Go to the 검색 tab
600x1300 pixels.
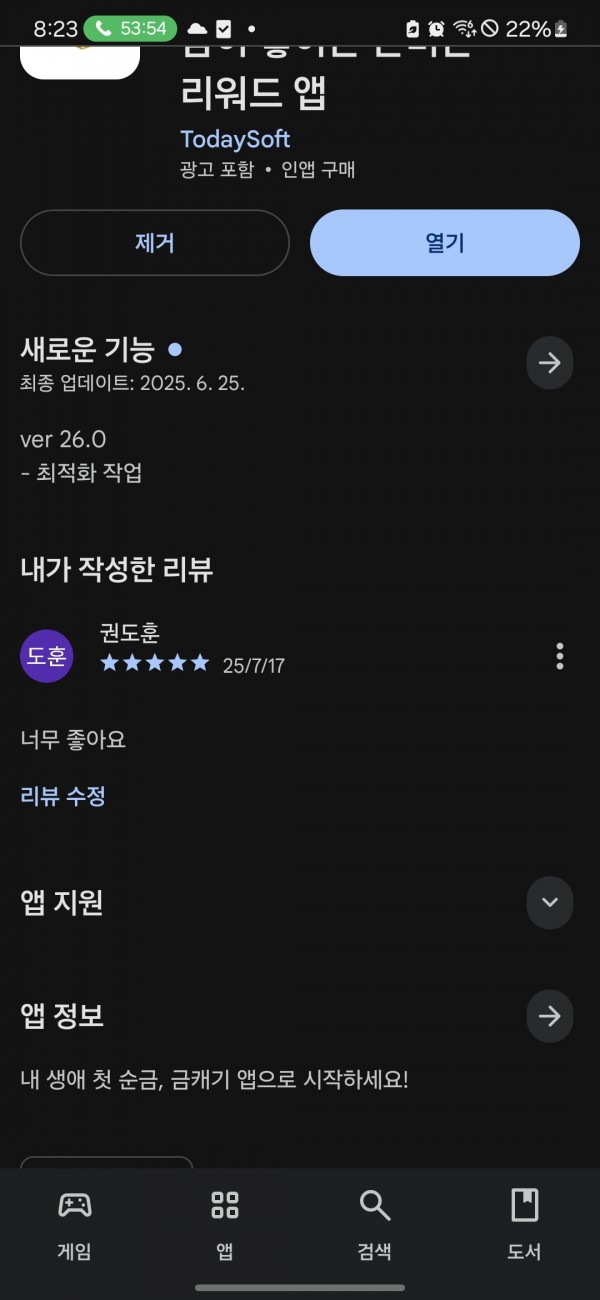pos(375,1226)
